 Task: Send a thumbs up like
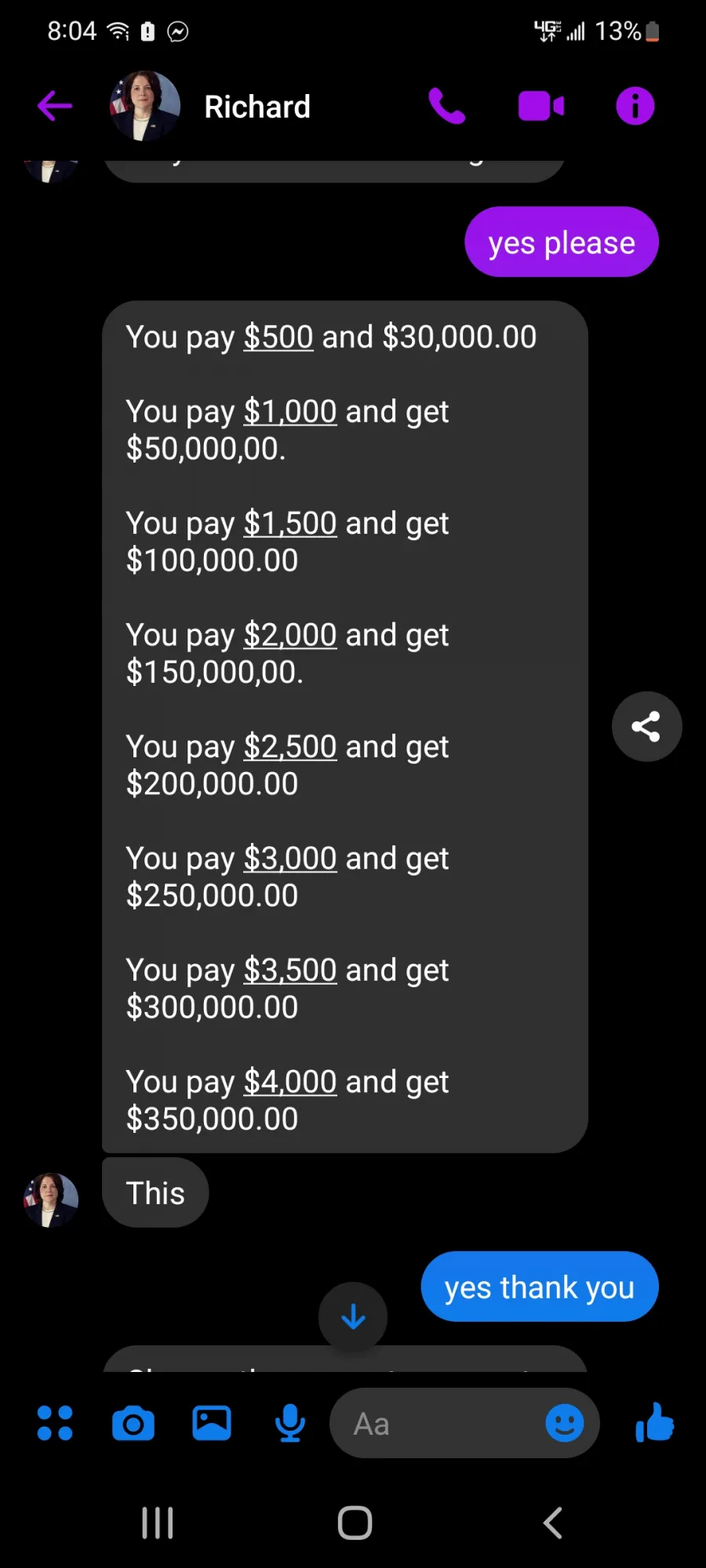655,1422
